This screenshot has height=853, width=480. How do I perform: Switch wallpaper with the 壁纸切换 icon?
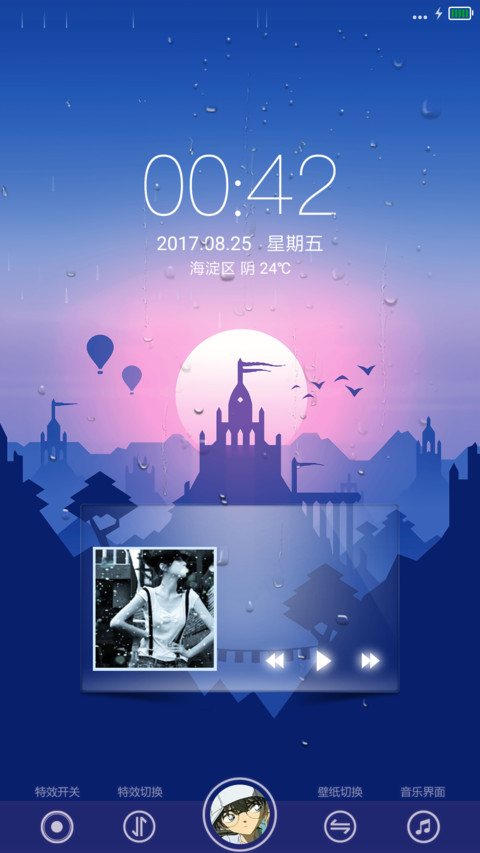click(340, 827)
